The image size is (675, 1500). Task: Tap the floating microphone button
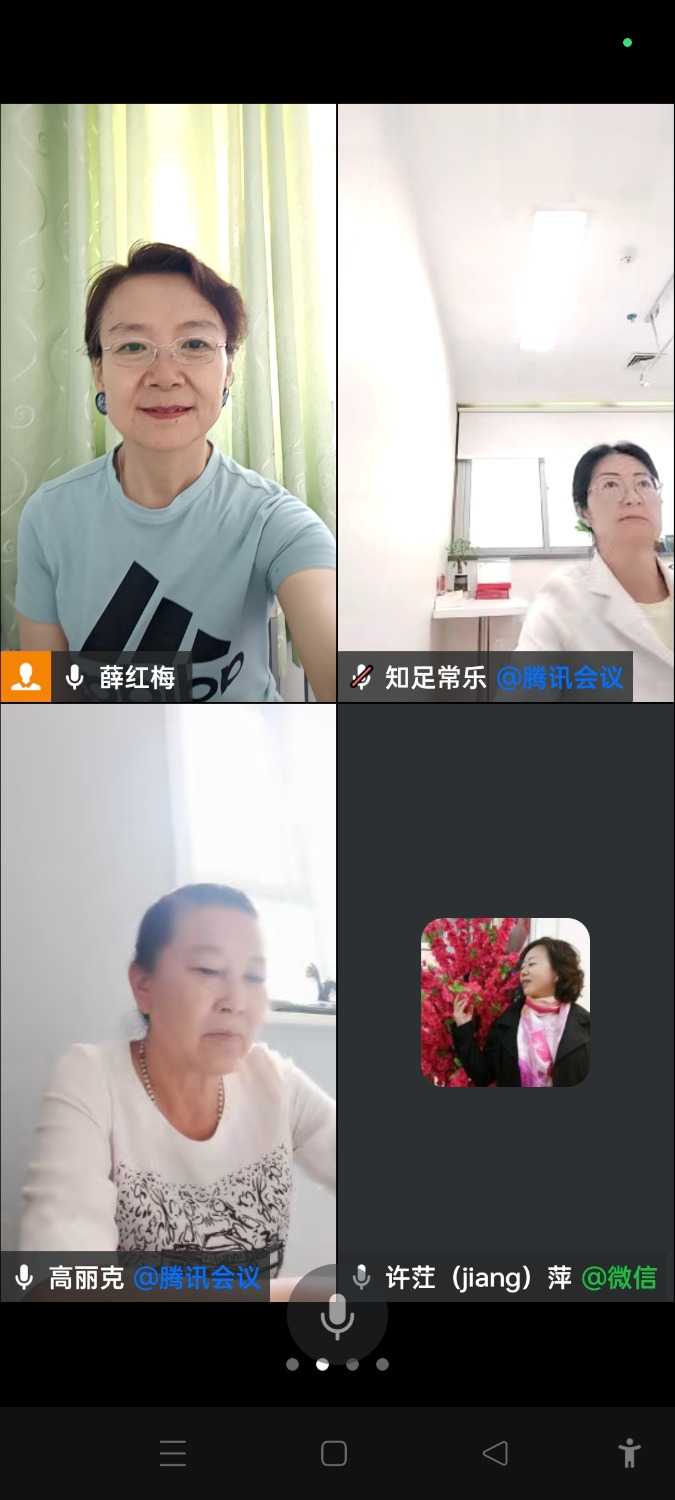[337, 1315]
